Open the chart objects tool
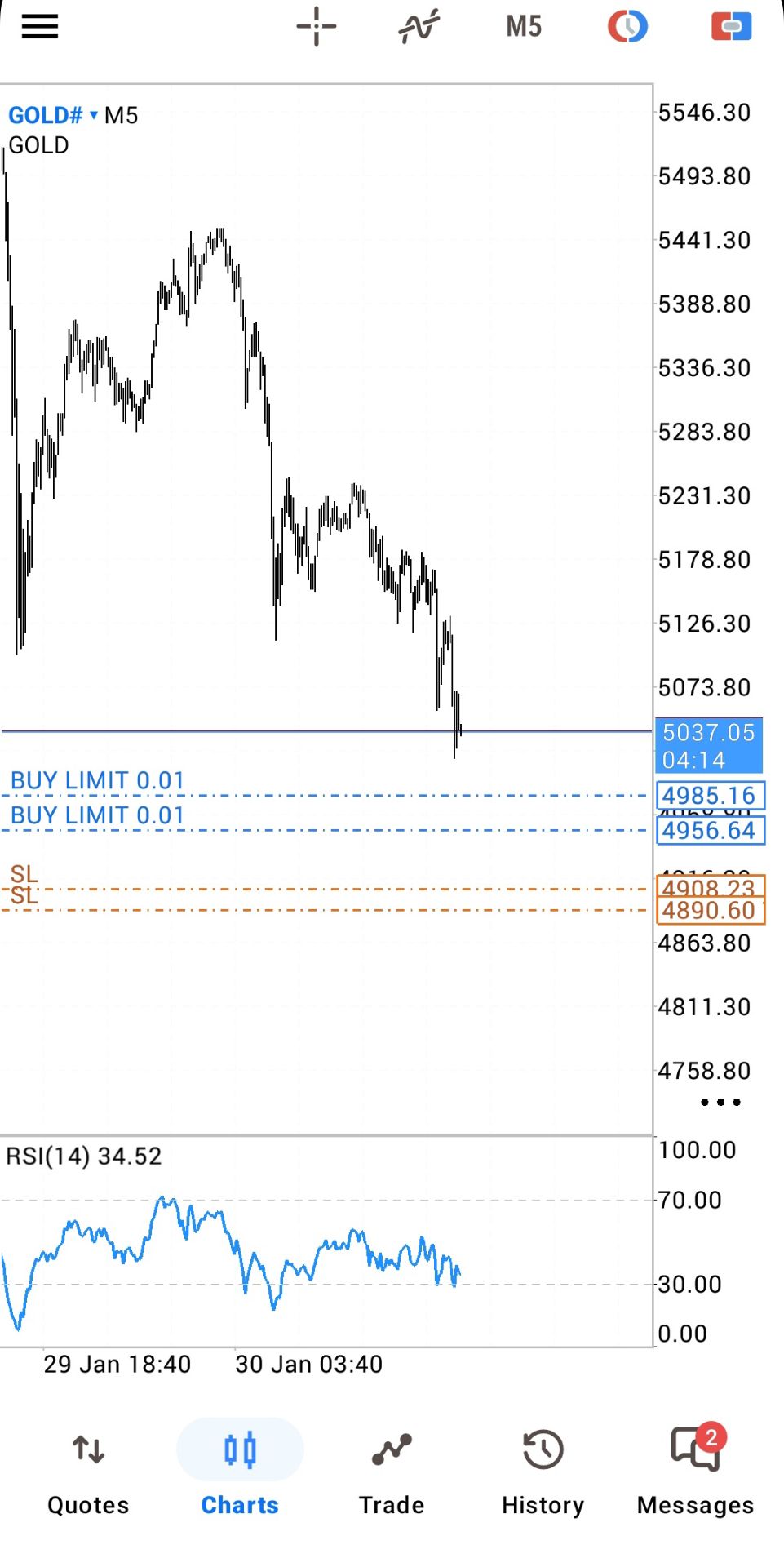Screen dimensions: 784x1567 pyautogui.click(x=627, y=27)
